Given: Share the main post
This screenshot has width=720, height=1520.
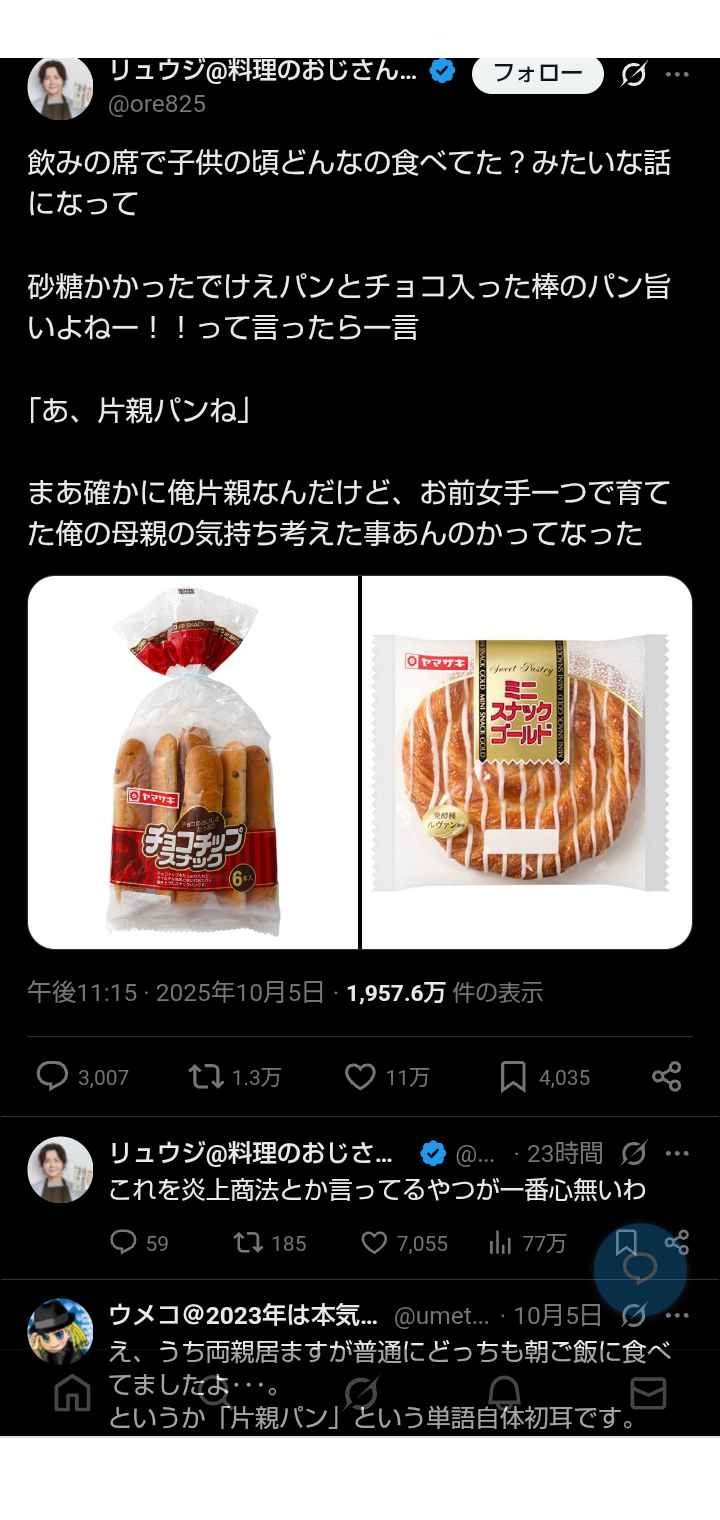Looking at the screenshot, I should click(666, 1076).
